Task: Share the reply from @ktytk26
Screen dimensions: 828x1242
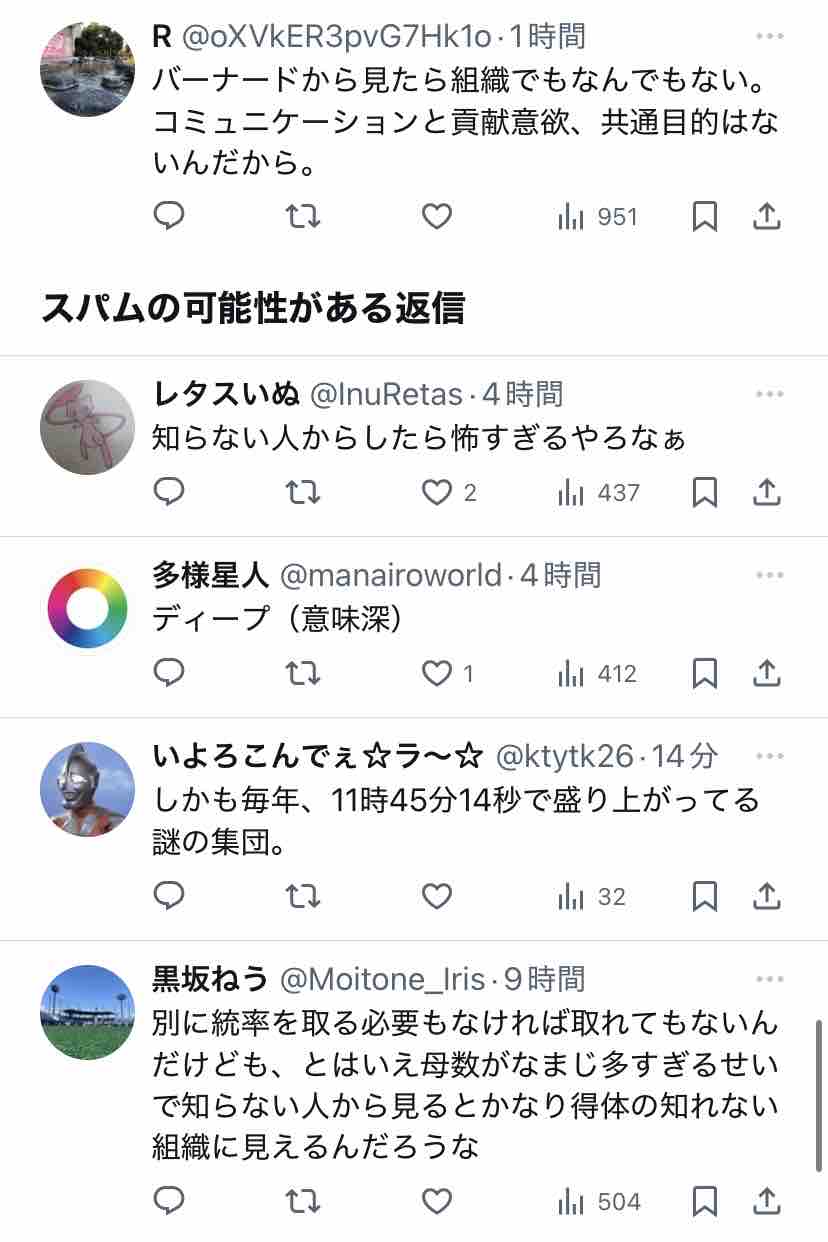Action: [x=766, y=896]
